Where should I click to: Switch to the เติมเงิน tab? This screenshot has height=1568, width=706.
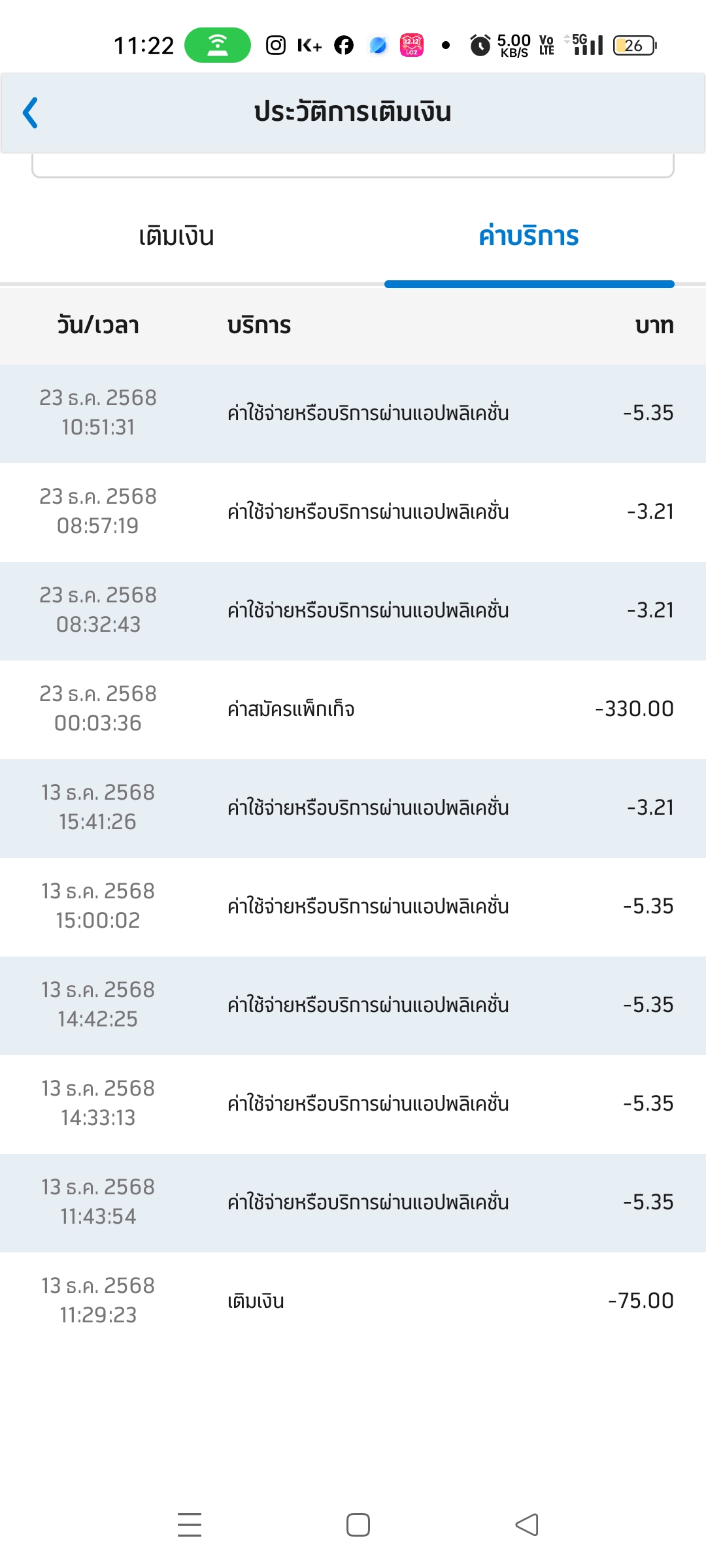point(176,237)
